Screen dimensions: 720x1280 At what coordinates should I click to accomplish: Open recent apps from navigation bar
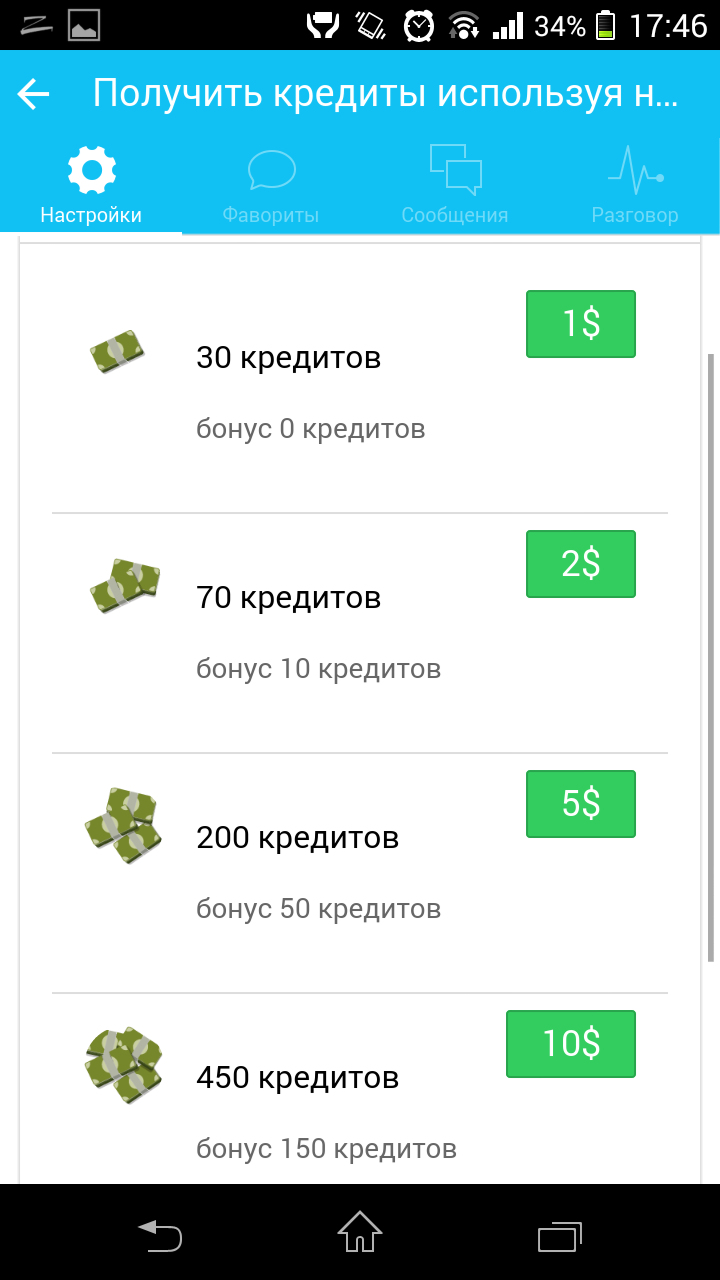tap(560, 1236)
